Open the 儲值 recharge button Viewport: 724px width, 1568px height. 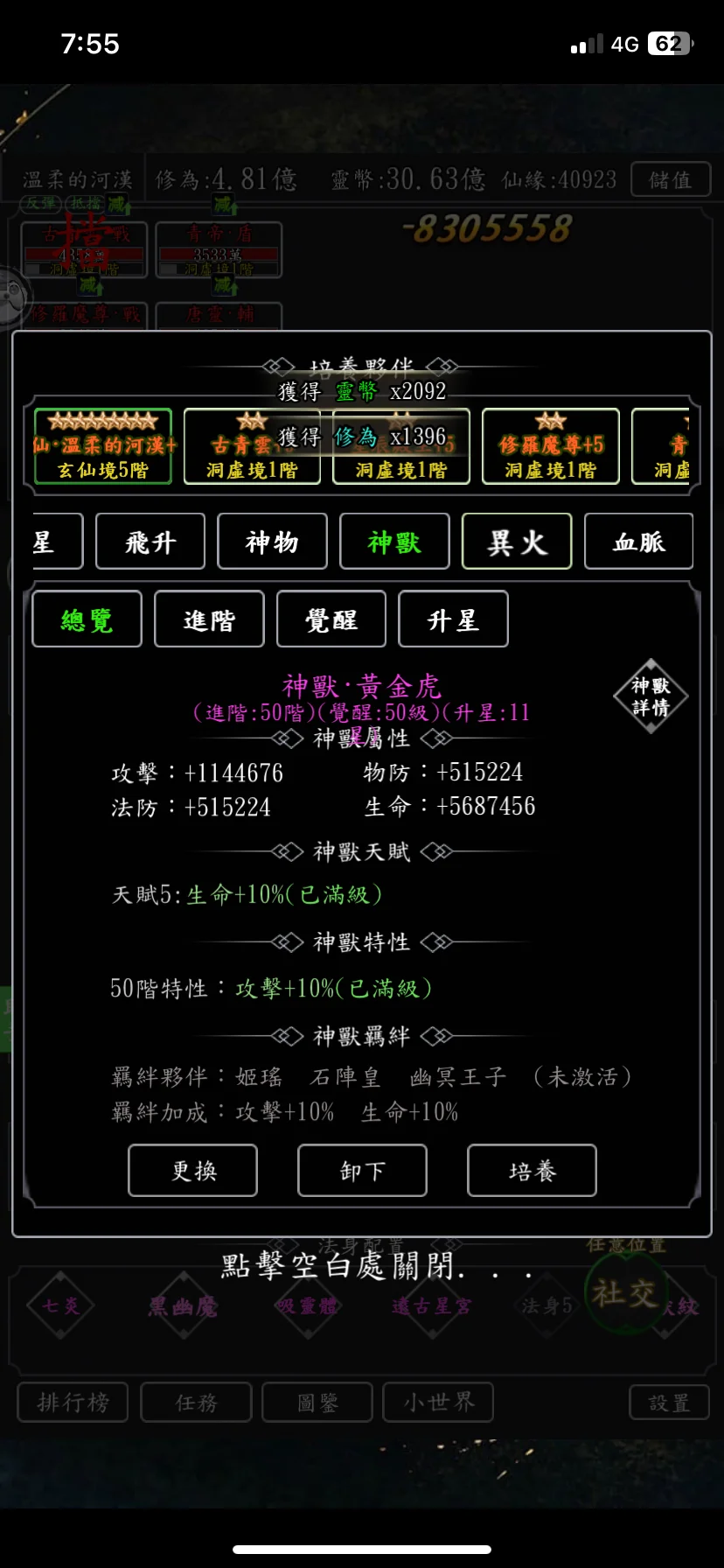pyautogui.click(x=670, y=179)
